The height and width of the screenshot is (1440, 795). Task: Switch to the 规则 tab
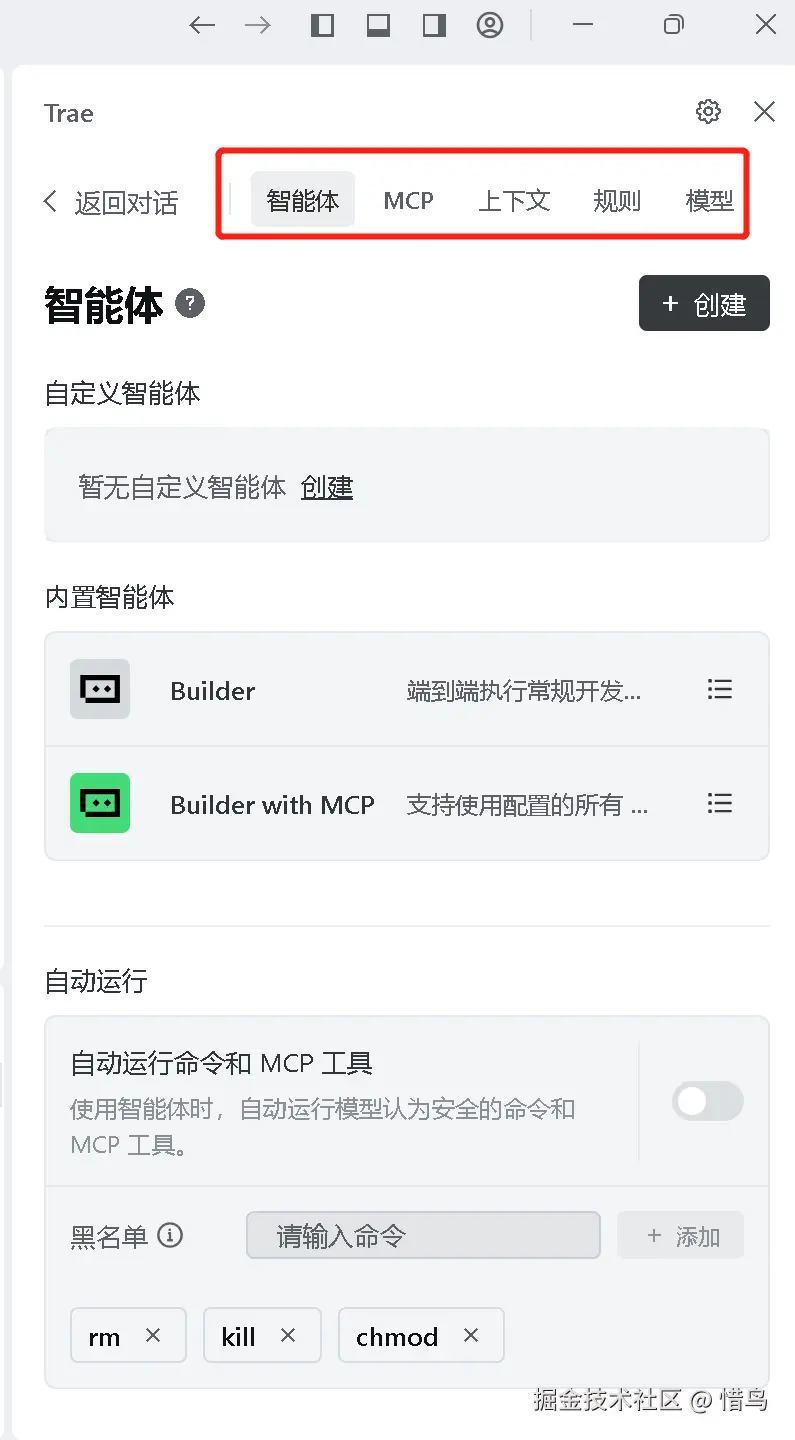(x=616, y=200)
